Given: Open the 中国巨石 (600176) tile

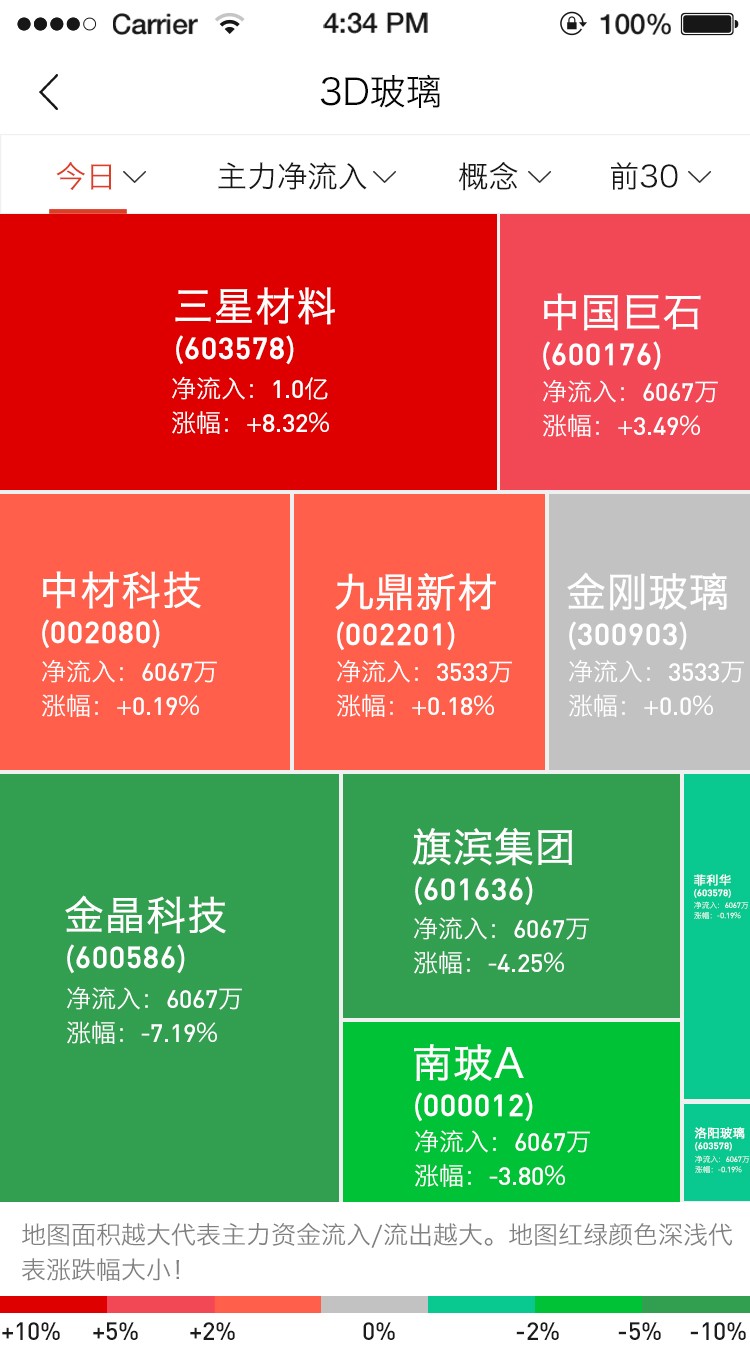Looking at the screenshot, I should 625,352.
